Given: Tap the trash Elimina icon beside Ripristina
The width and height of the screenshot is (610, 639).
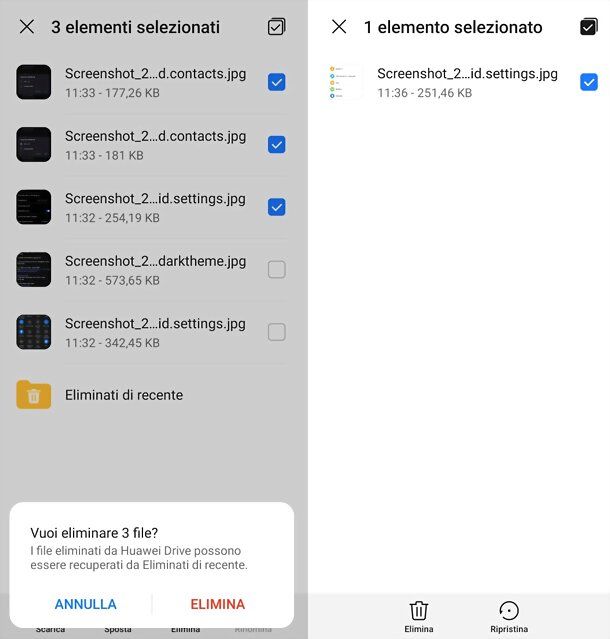Looking at the screenshot, I should point(419,615).
